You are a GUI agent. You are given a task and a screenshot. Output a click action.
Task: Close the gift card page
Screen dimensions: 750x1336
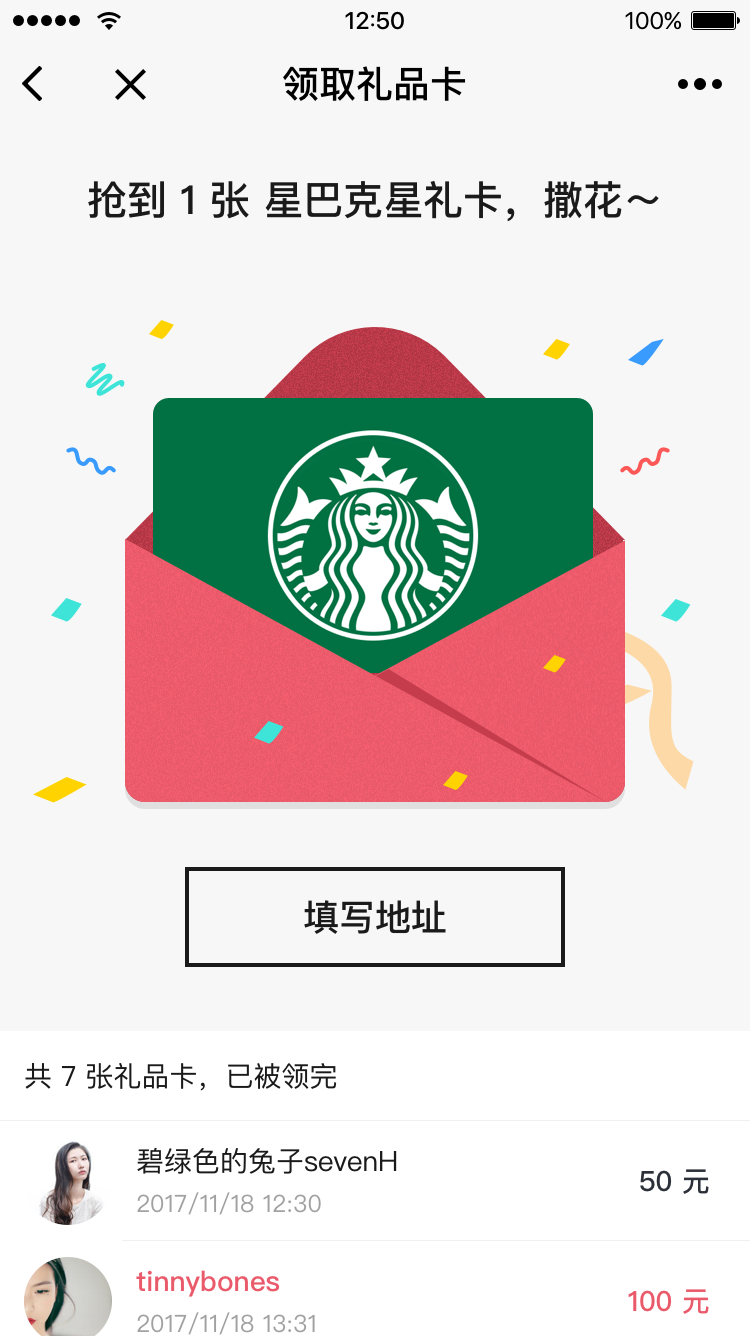click(x=130, y=84)
